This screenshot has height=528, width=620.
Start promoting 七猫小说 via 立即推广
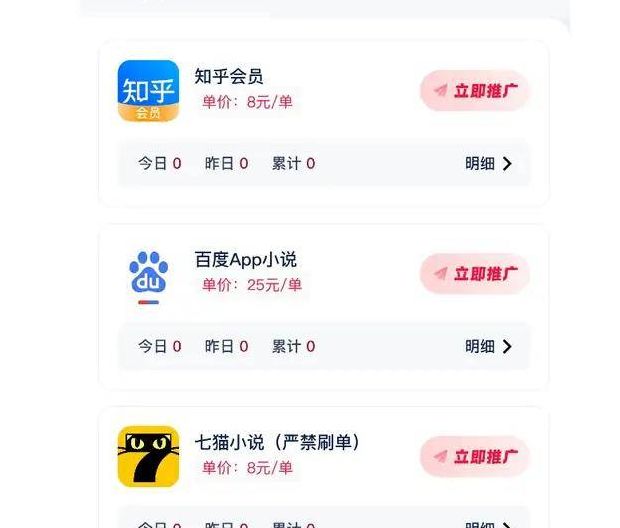click(475, 457)
